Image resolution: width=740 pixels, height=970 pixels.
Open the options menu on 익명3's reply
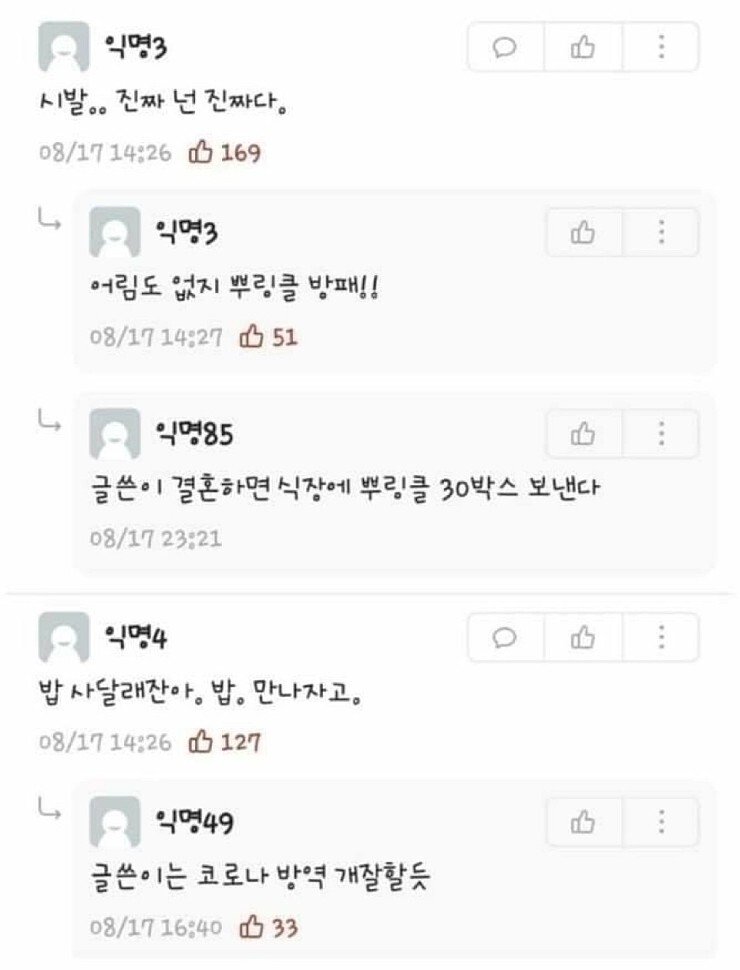point(659,234)
